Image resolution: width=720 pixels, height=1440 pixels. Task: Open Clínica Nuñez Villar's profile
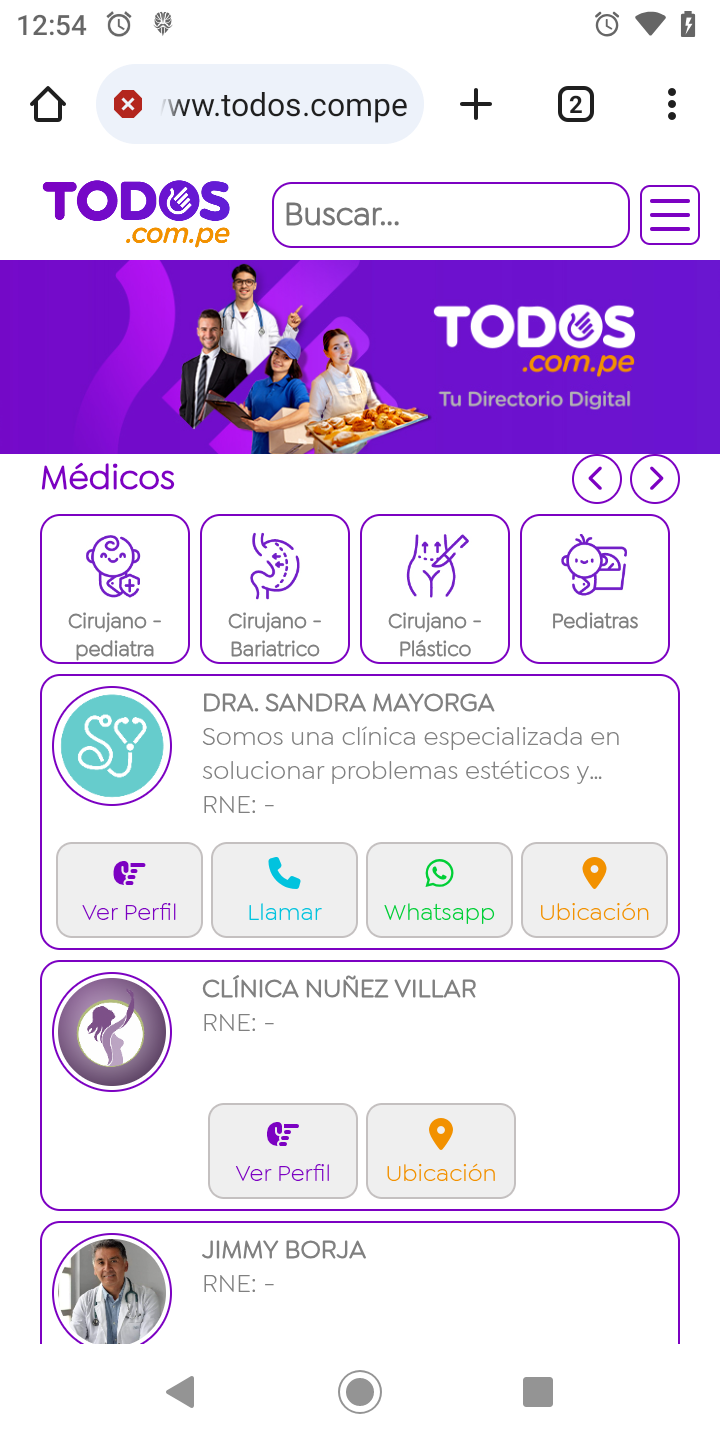tap(283, 1151)
